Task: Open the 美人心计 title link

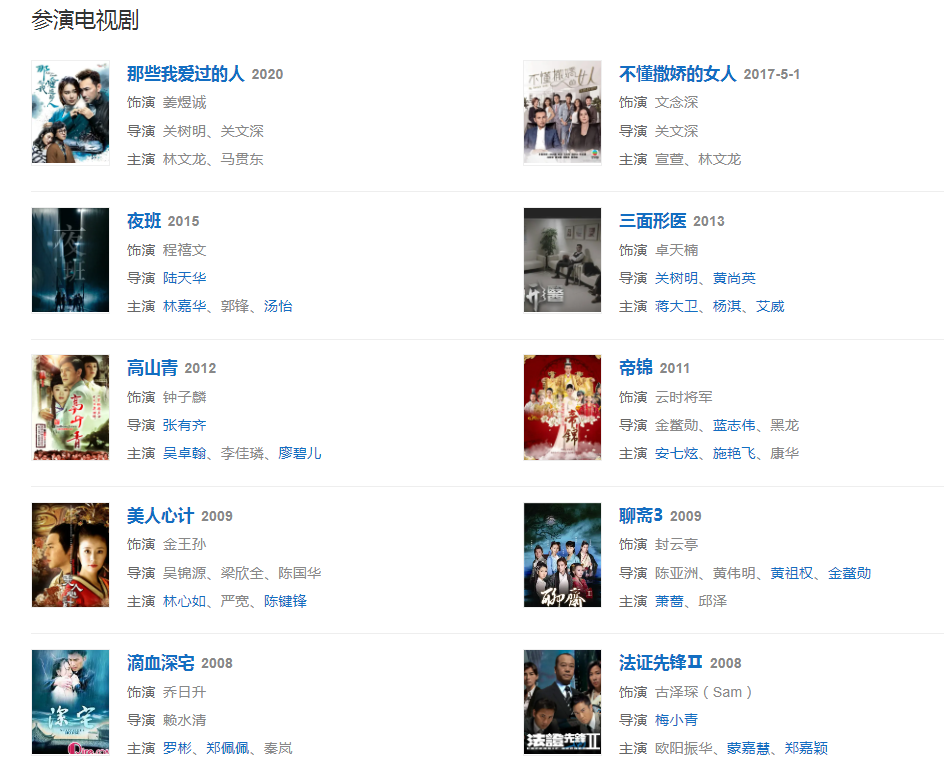Action: pos(160,516)
